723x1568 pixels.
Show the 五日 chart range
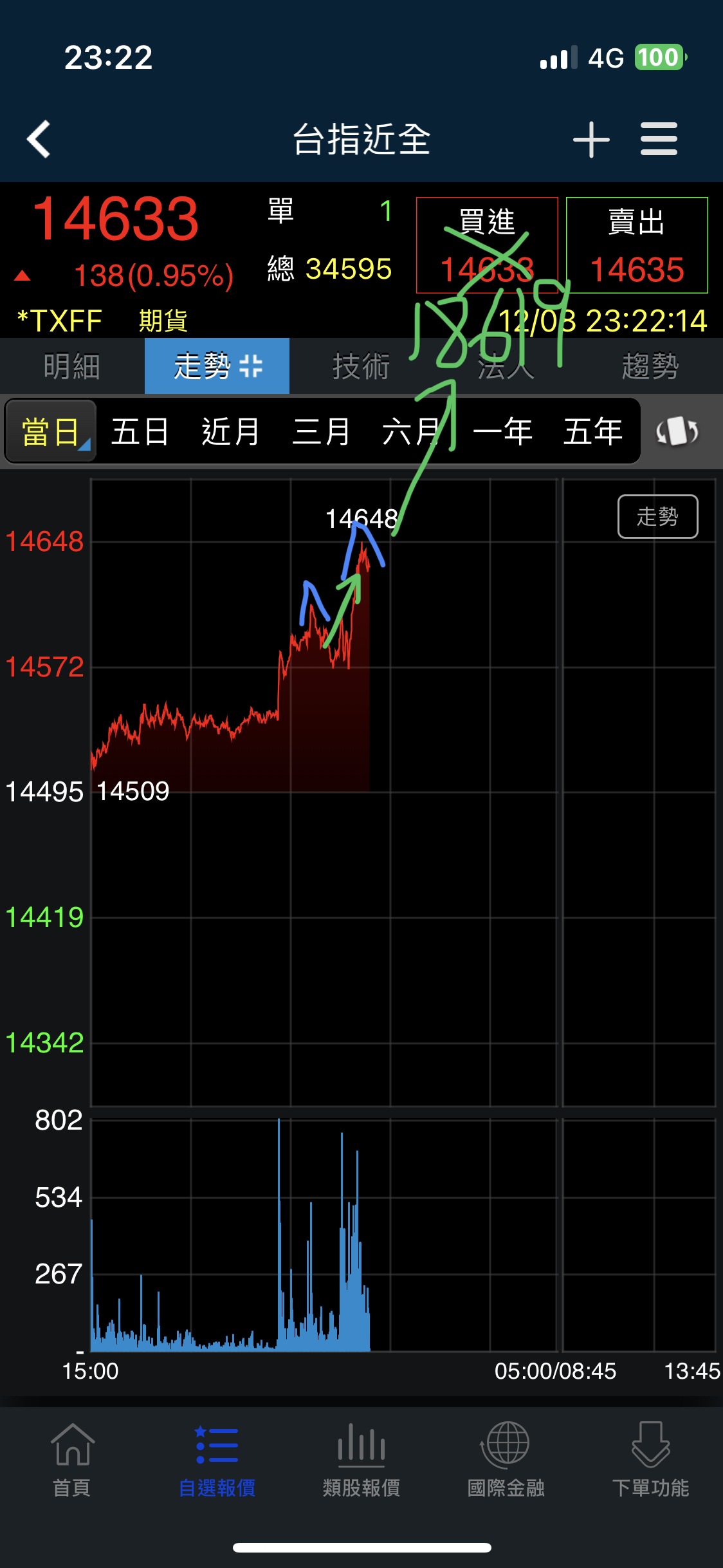click(x=140, y=431)
